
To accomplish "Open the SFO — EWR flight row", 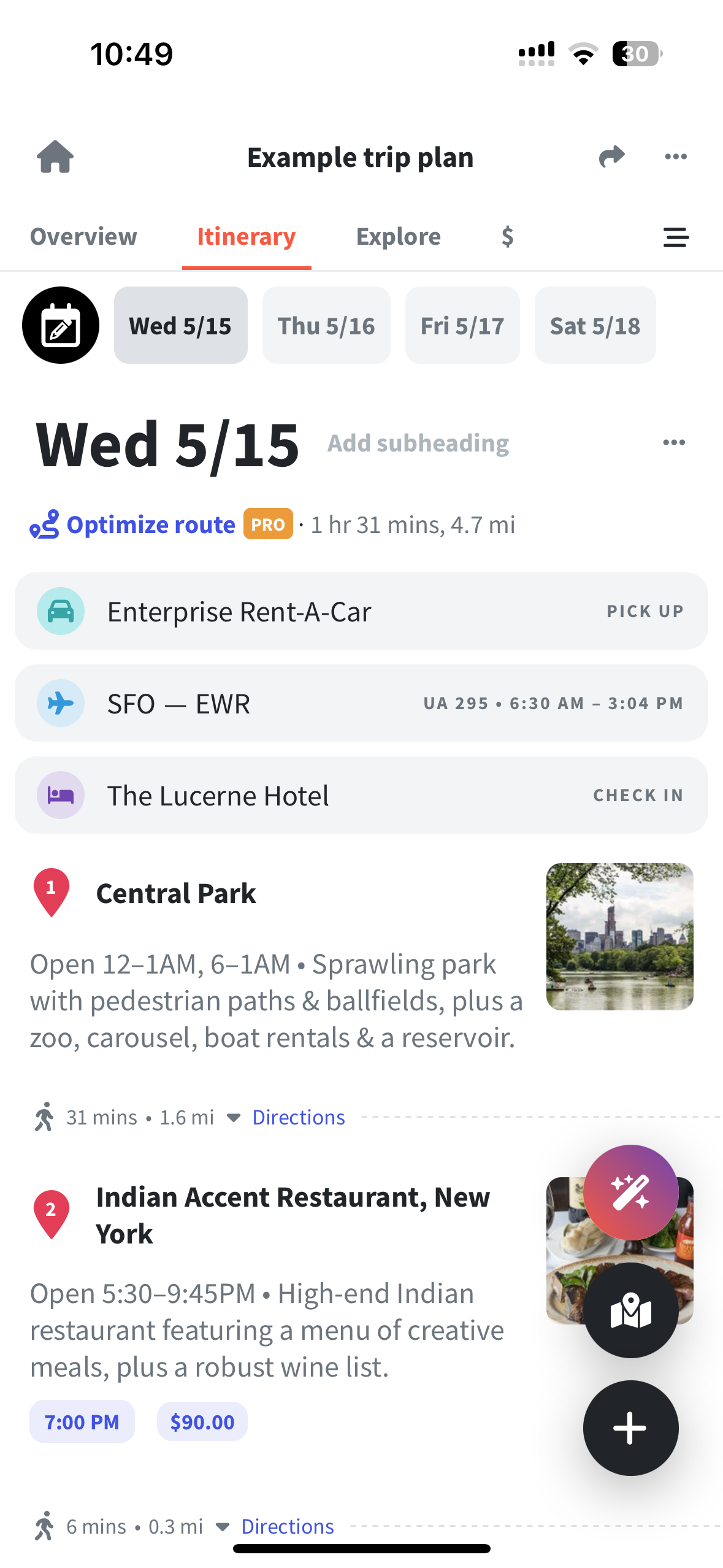I will coord(361,703).
